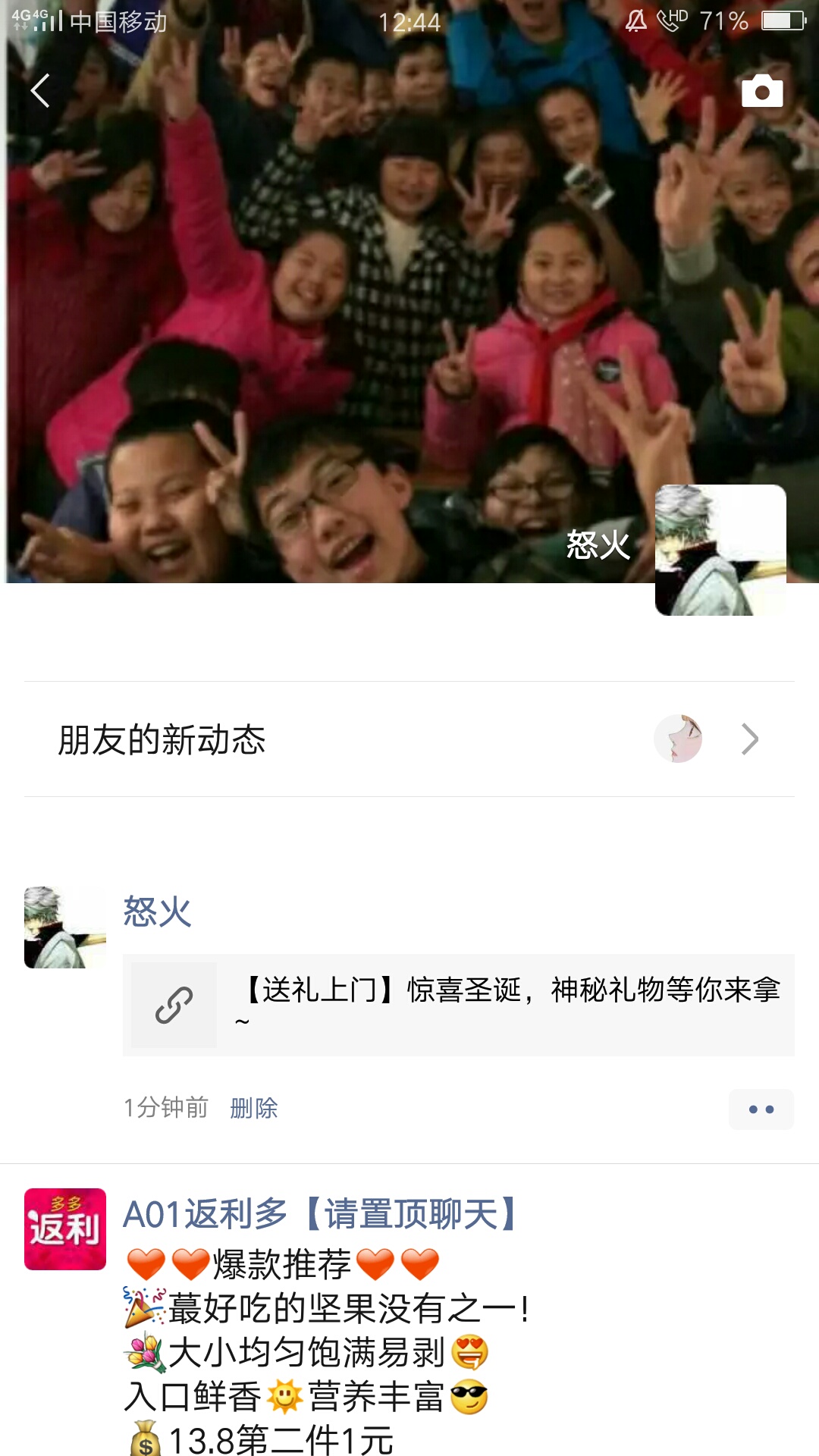Open the A01返利多【请置顶聊天】 profile name
819x1456 pixels.
(318, 1214)
